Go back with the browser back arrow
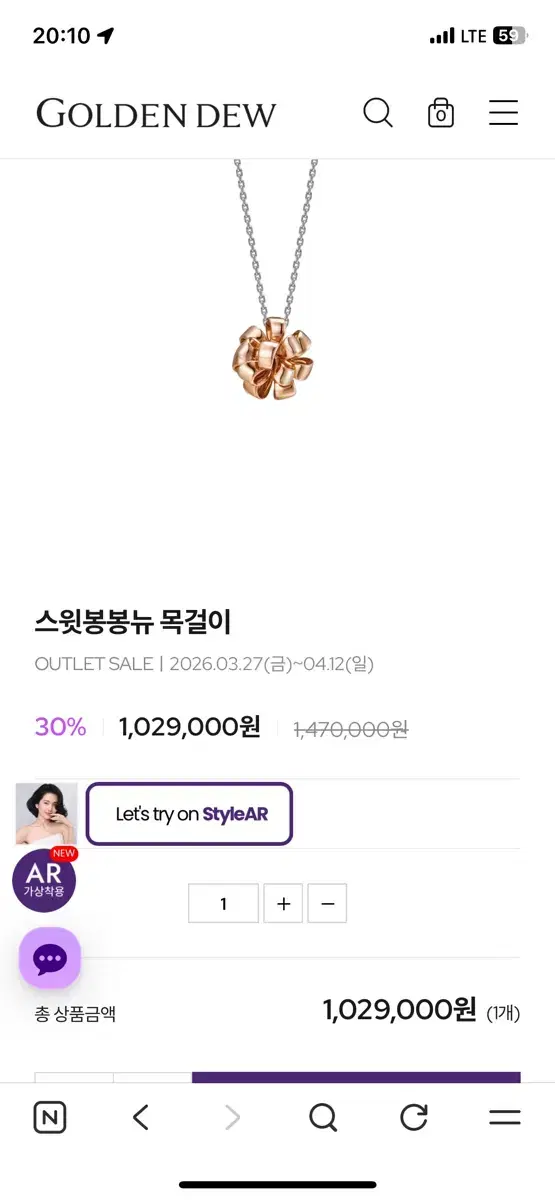Image resolution: width=555 pixels, height=1200 pixels. pyautogui.click(x=141, y=1118)
